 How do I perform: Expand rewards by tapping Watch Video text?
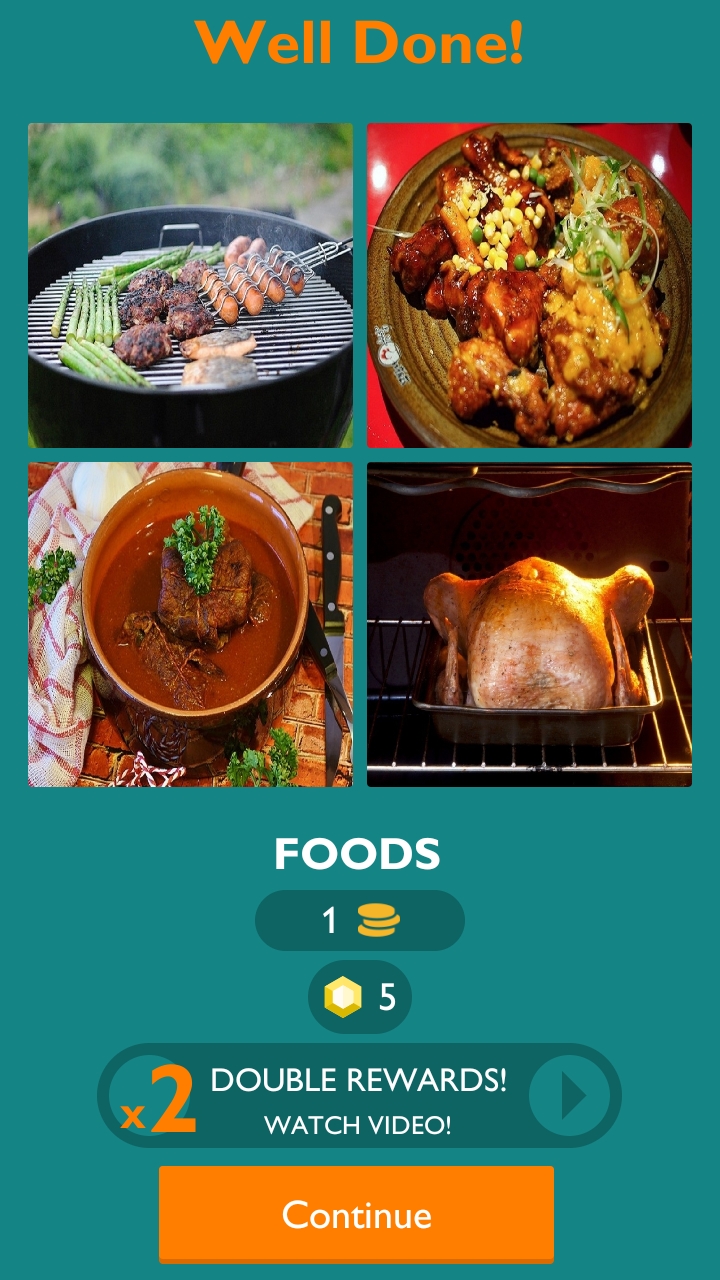[358, 1124]
